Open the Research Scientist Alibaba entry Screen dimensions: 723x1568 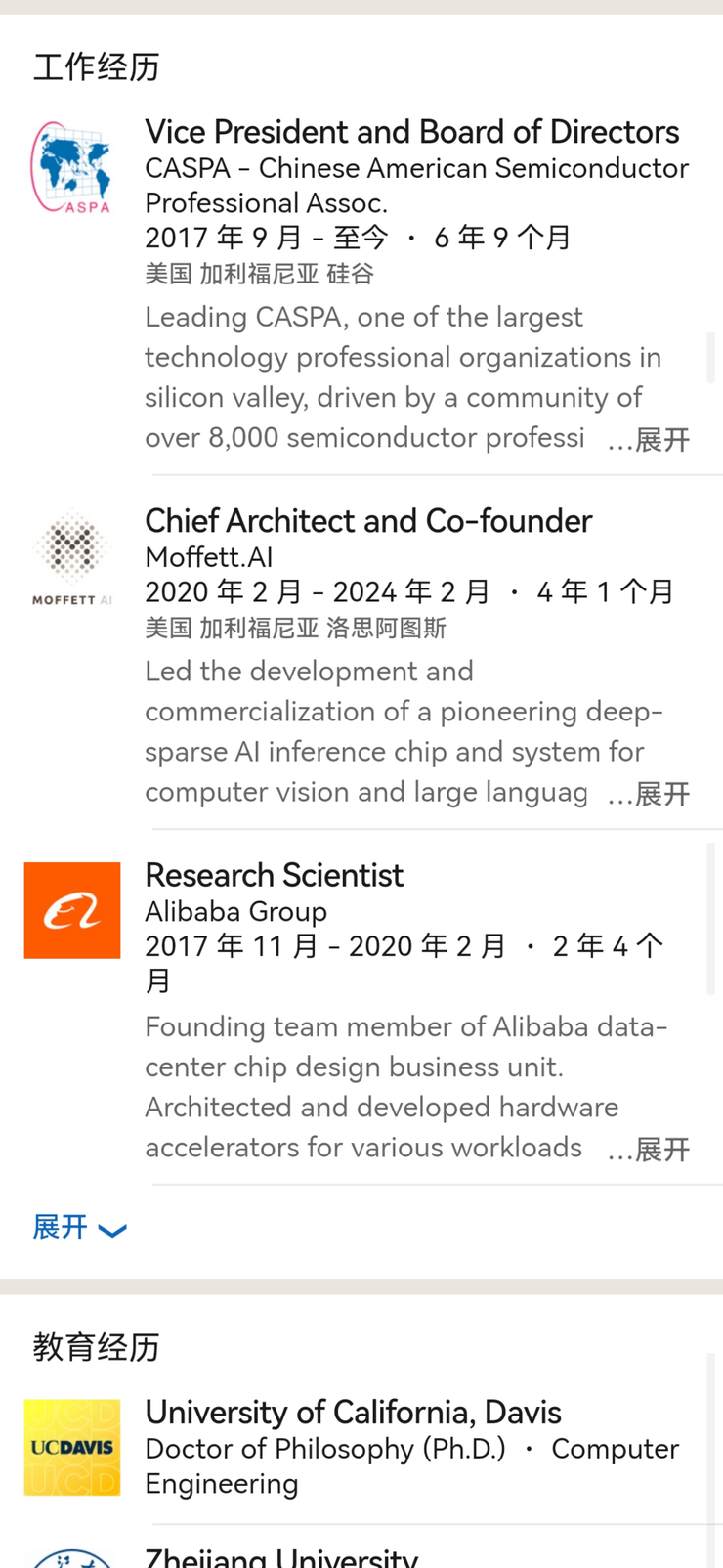coord(274,875)
